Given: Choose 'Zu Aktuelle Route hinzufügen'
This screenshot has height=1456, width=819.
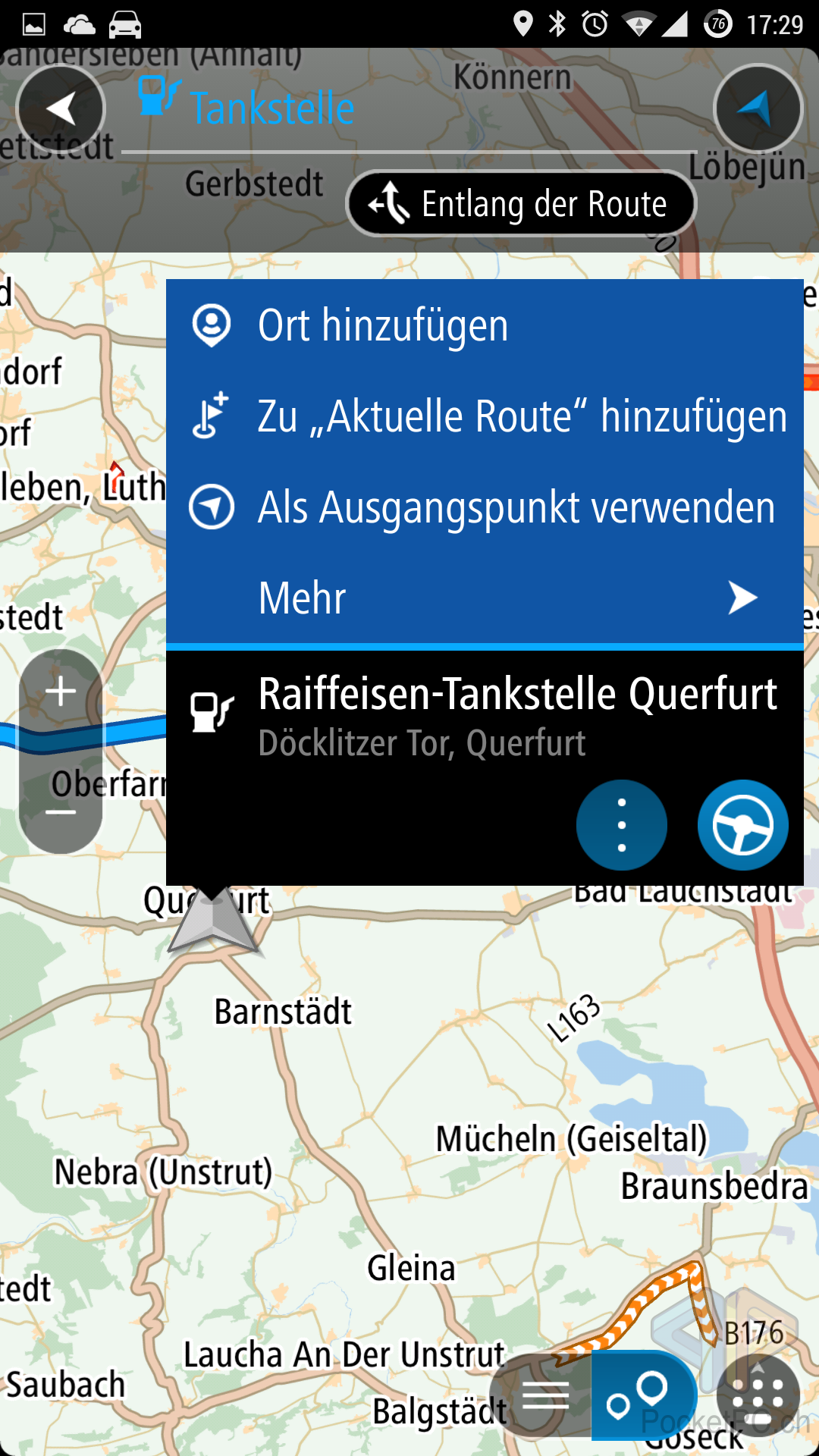Looking at the screenshot, I should (485, 416).
